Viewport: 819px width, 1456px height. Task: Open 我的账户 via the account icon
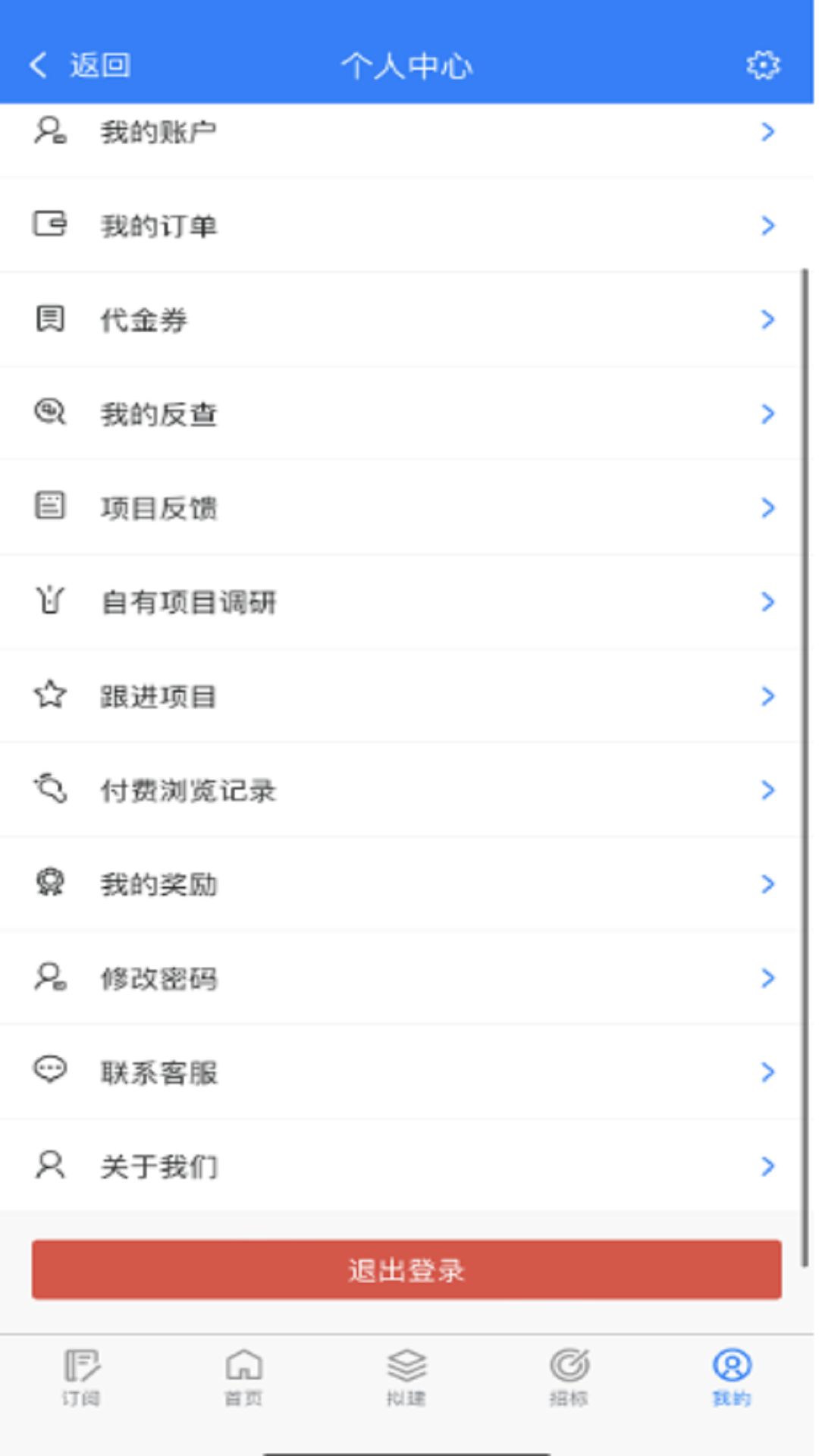(49, 130)
